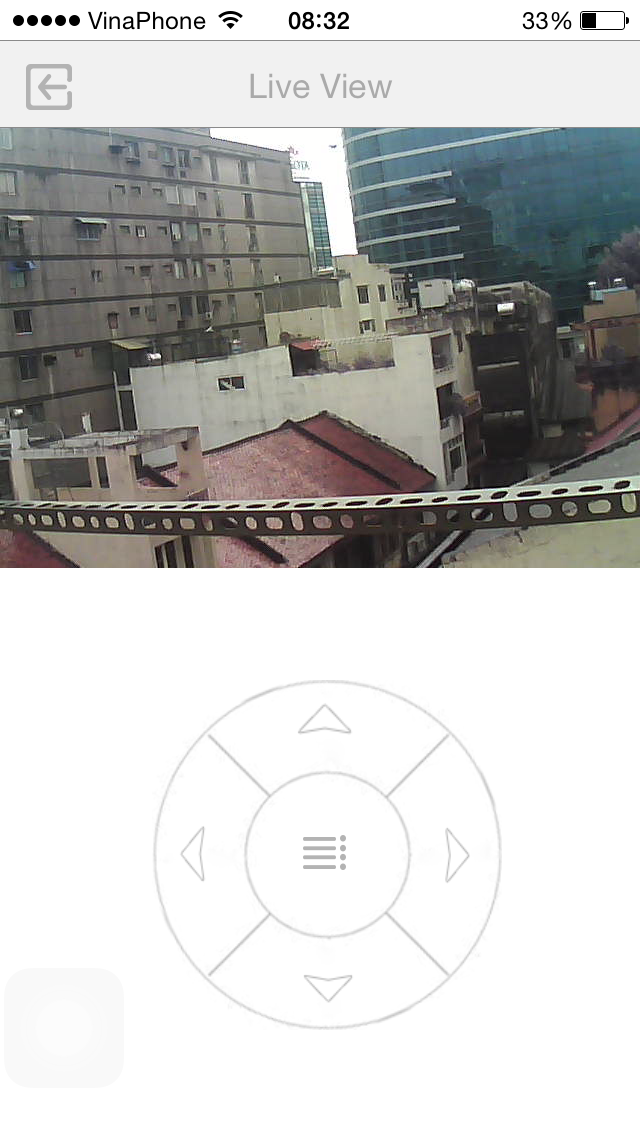Tap the AssistiveTouch floating button
640x1136 pixels.
tap(64, 1027)
